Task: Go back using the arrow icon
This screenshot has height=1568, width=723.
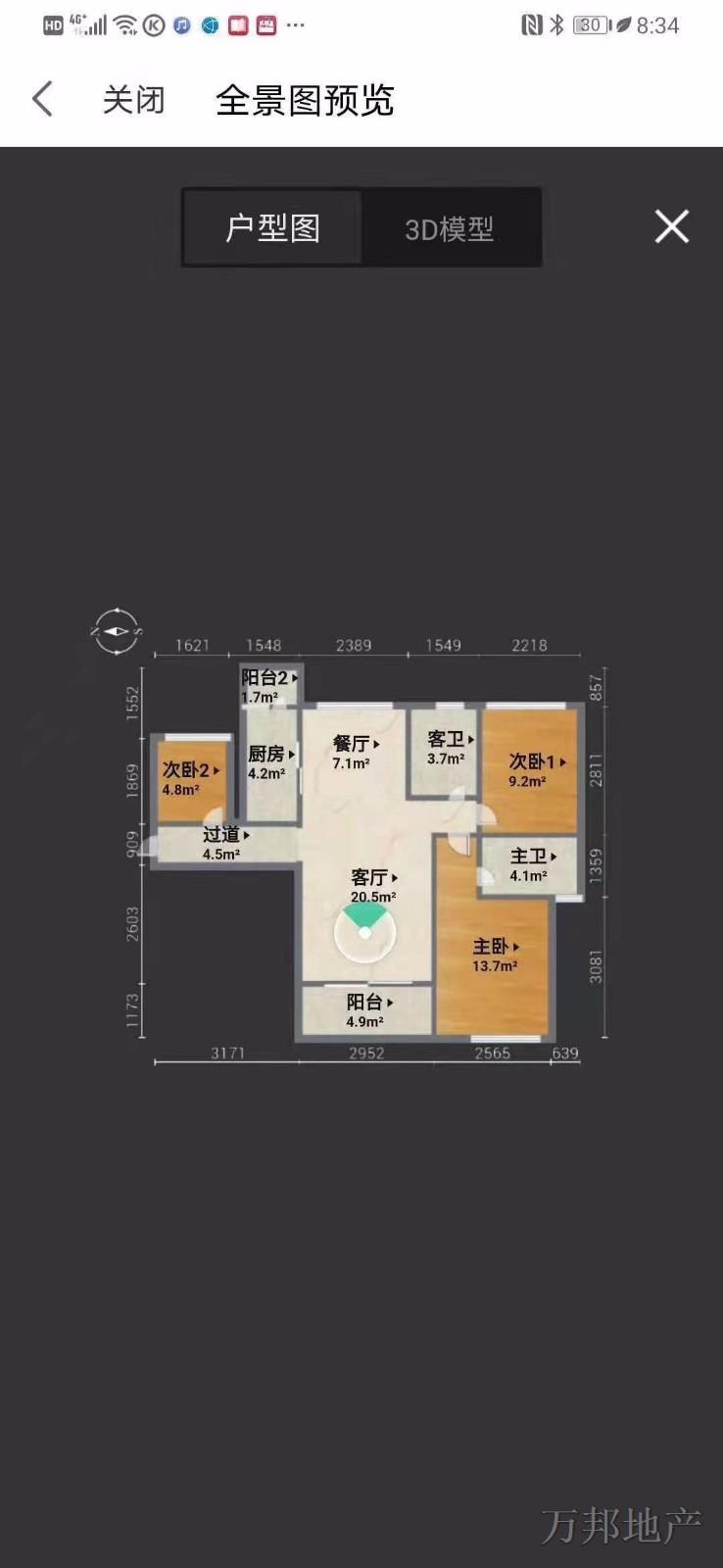Action: click(42, 99)
